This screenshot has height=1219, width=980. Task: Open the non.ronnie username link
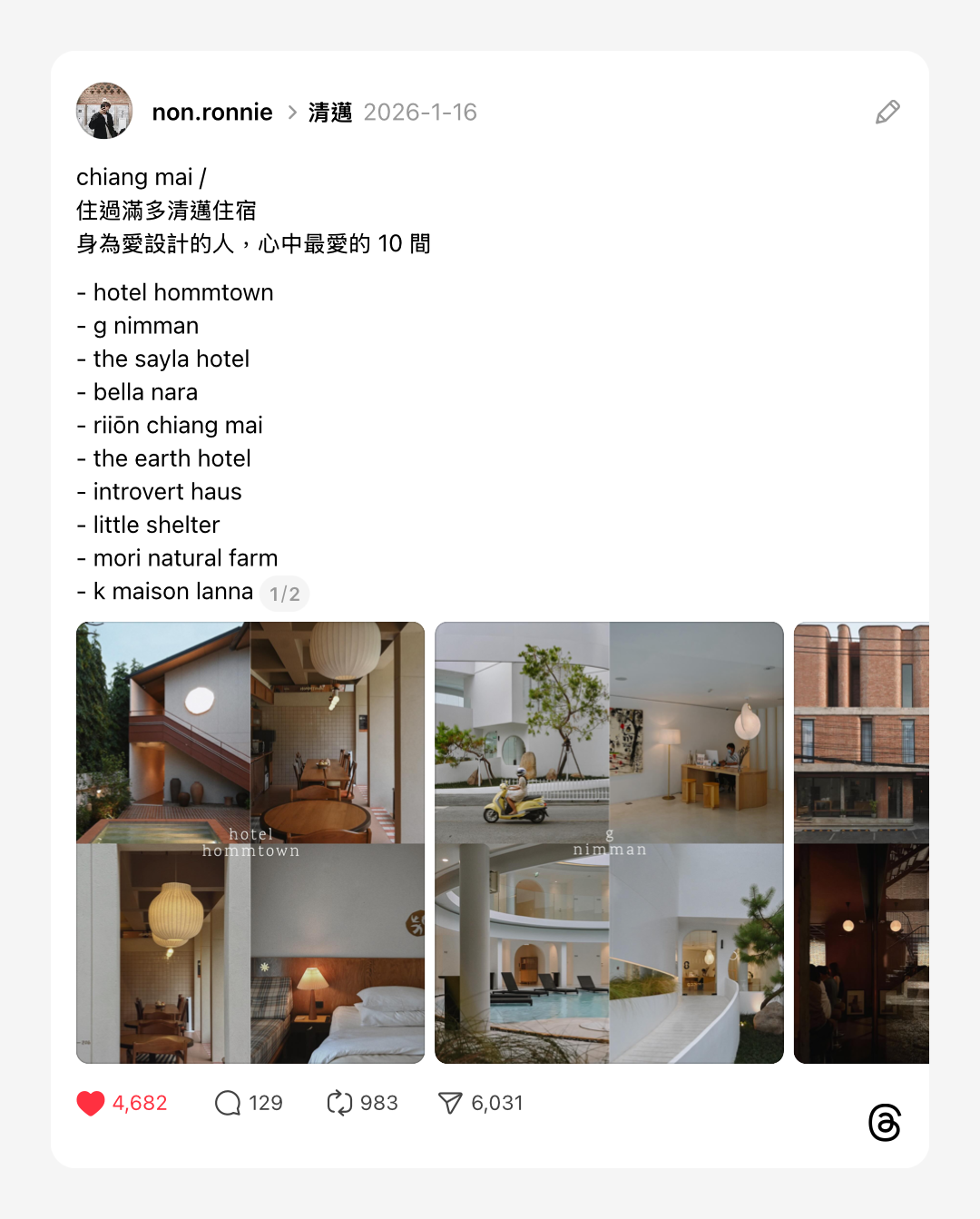[212, 112]
